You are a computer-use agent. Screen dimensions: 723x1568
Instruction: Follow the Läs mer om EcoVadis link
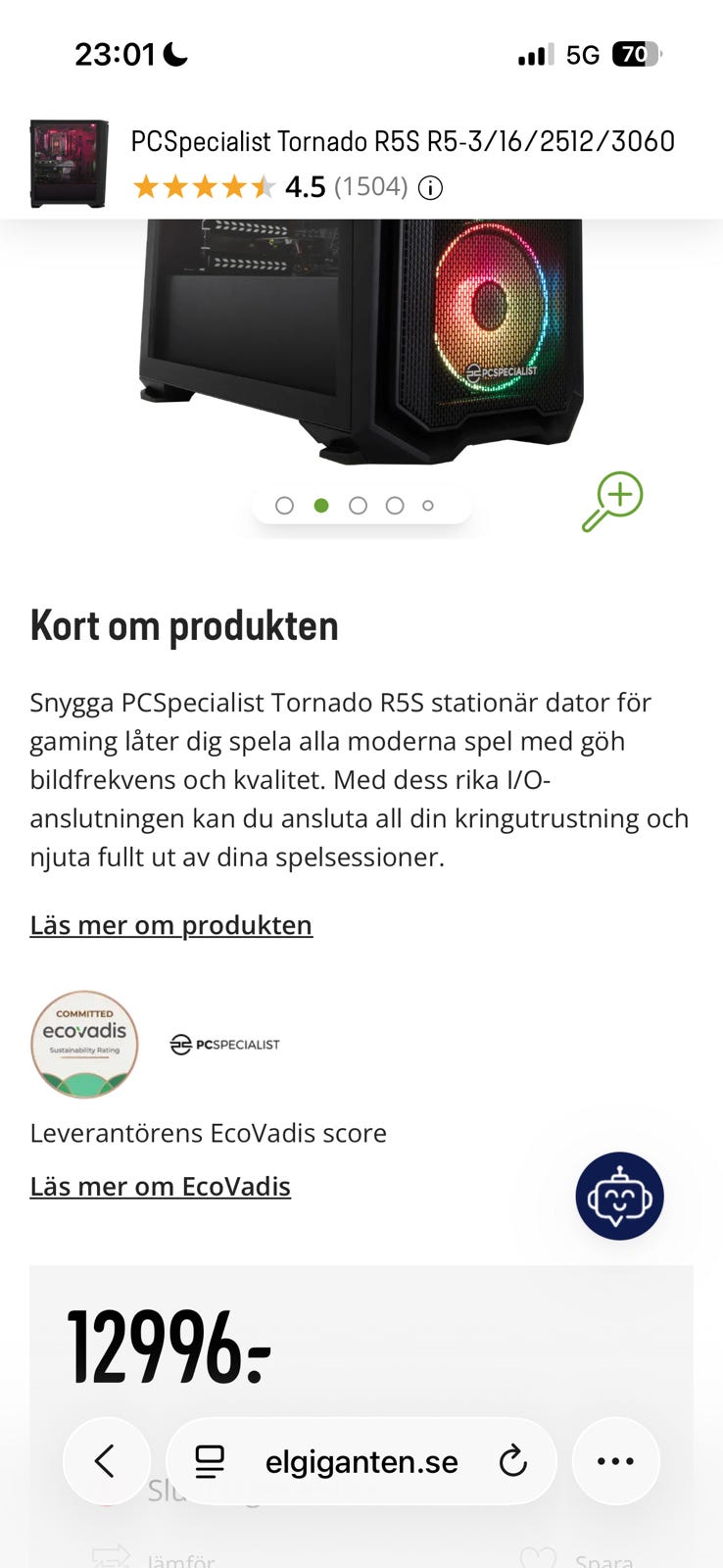tap(160, 1187)
